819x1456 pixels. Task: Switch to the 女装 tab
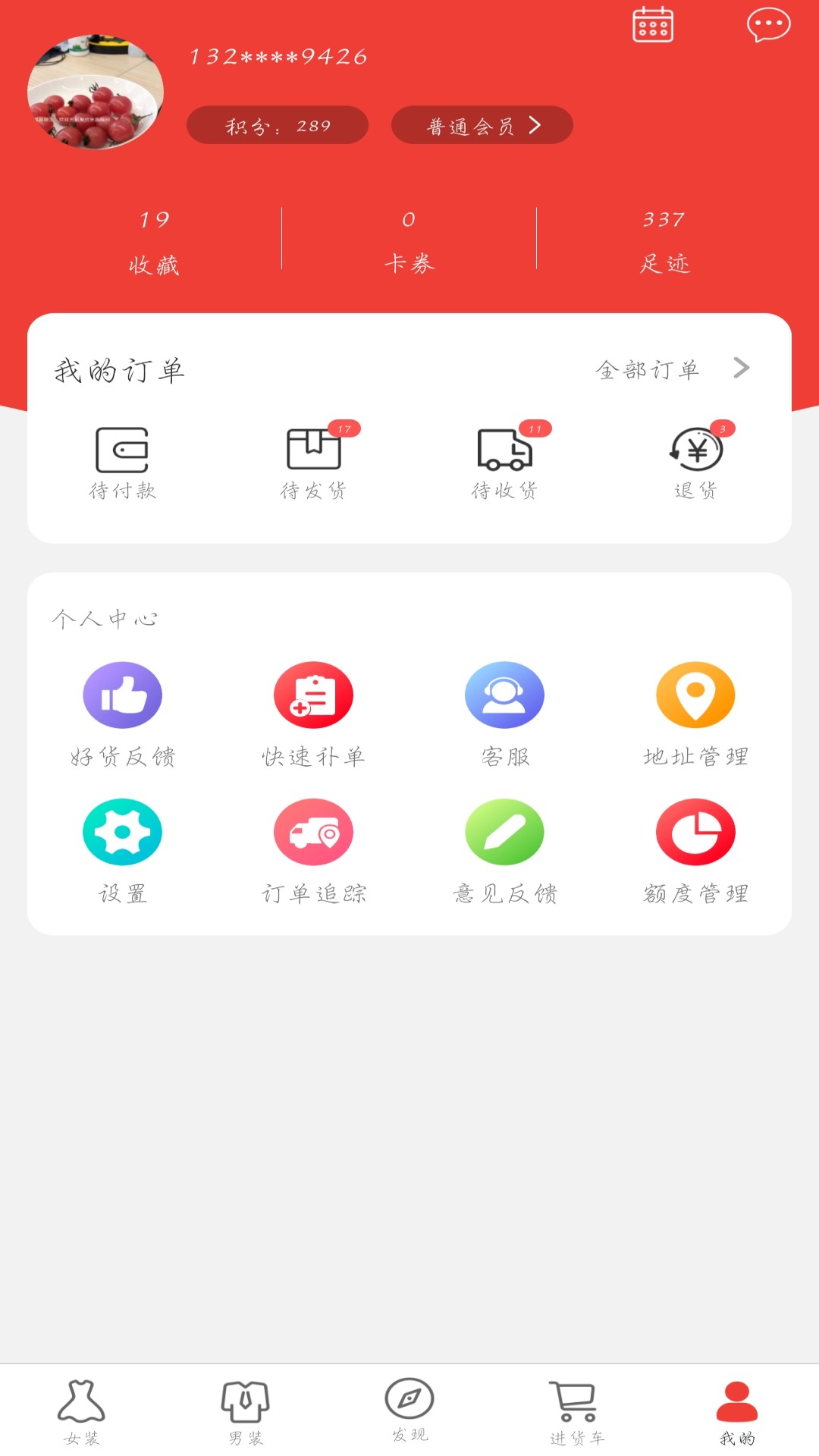[82, 1410]
